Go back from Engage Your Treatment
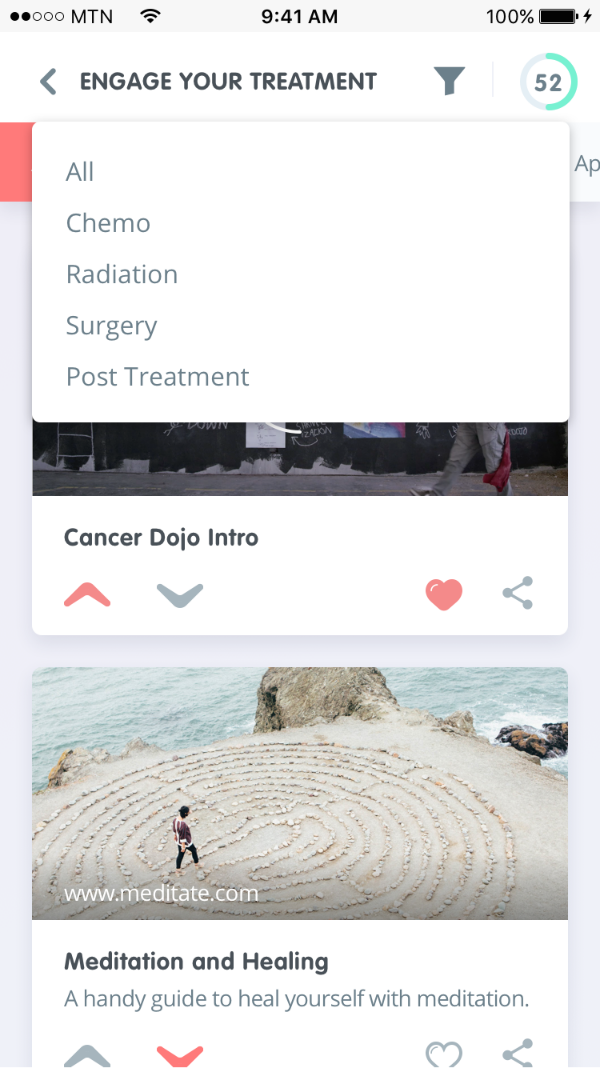The image size is (600, 1068). [x=48, y=82]
